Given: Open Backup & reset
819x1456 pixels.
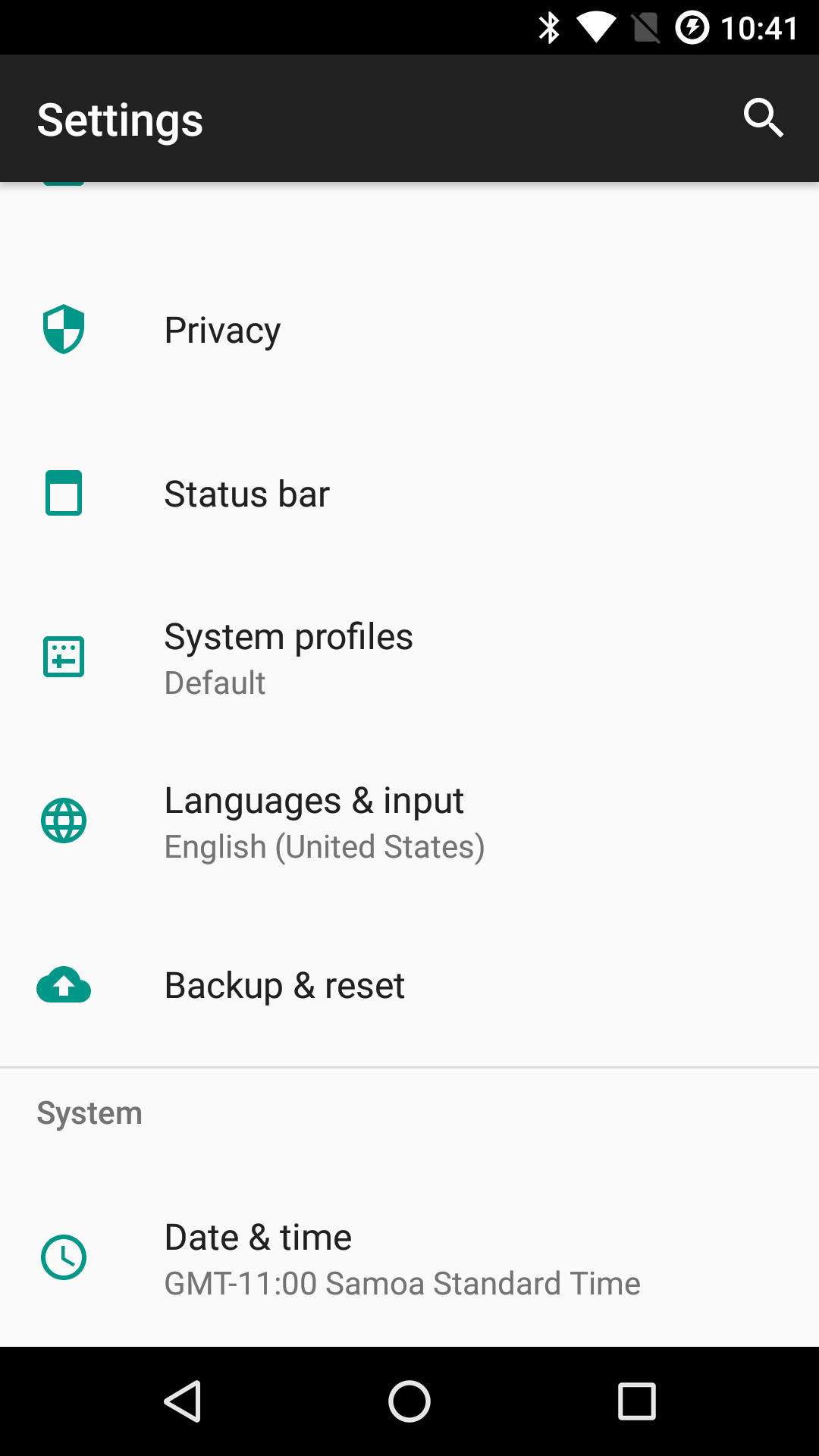Looking at the screenshot, I should pyautogui.click(x=409, y=985).
